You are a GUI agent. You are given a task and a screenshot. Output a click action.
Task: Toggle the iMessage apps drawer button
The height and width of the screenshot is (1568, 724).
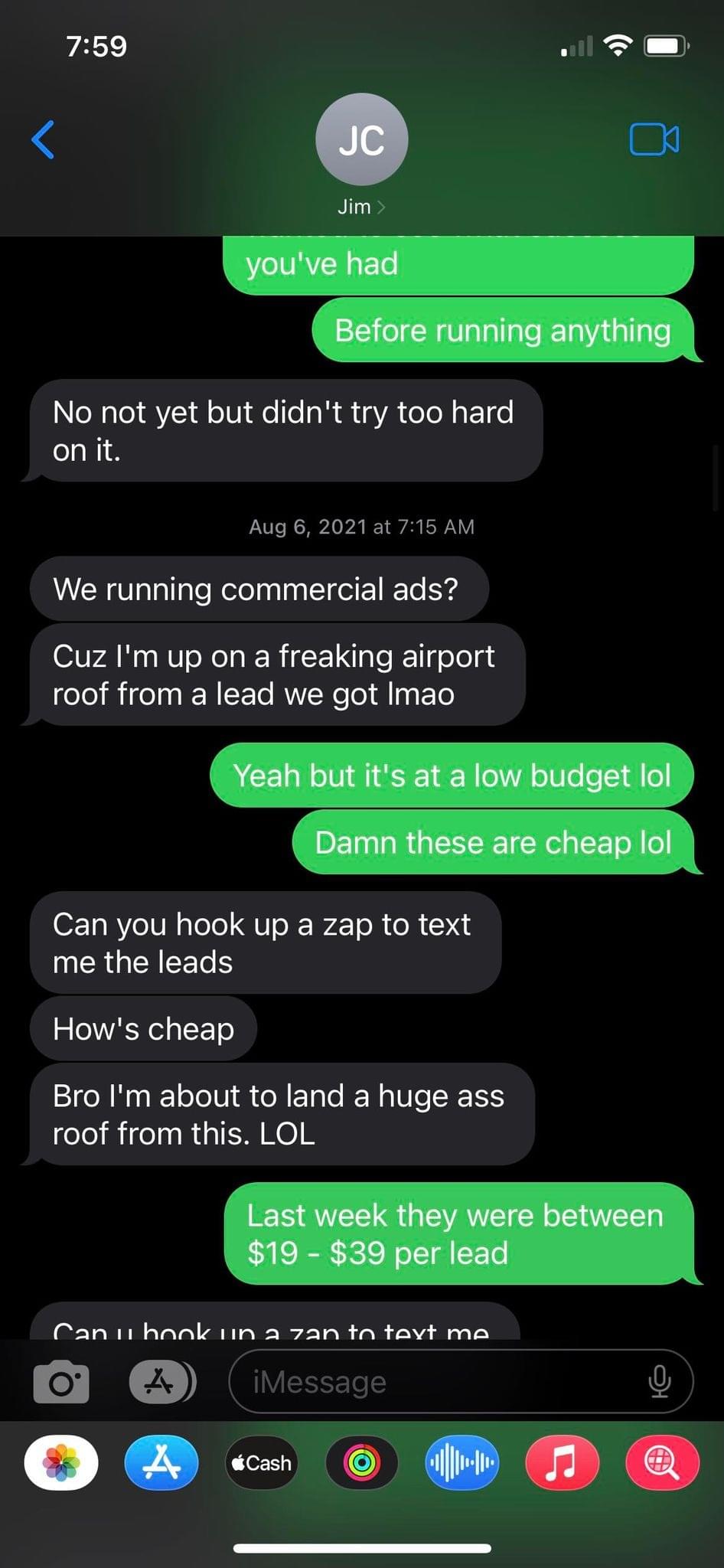click(161, 1382)
